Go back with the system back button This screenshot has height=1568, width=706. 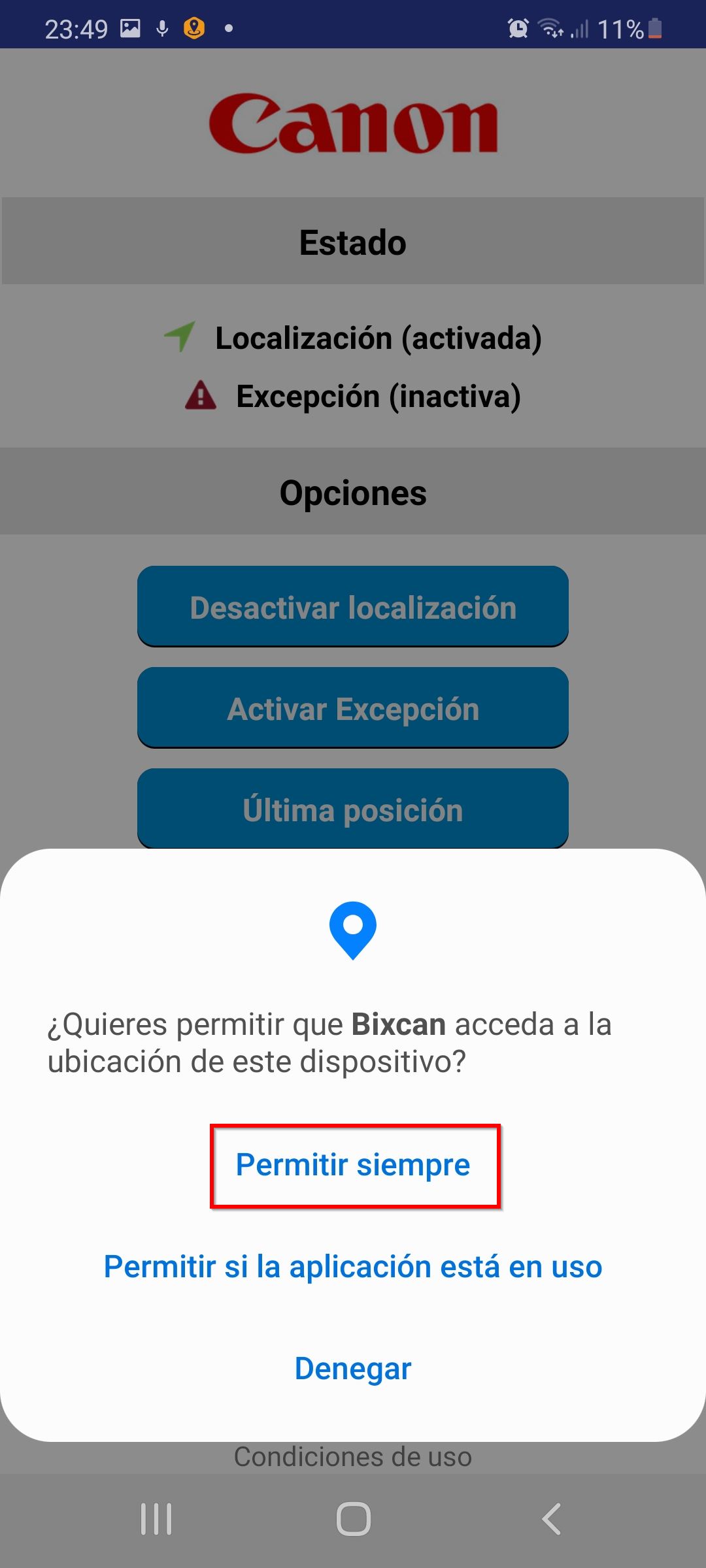pyautogui.click(x=551, y=1518)
